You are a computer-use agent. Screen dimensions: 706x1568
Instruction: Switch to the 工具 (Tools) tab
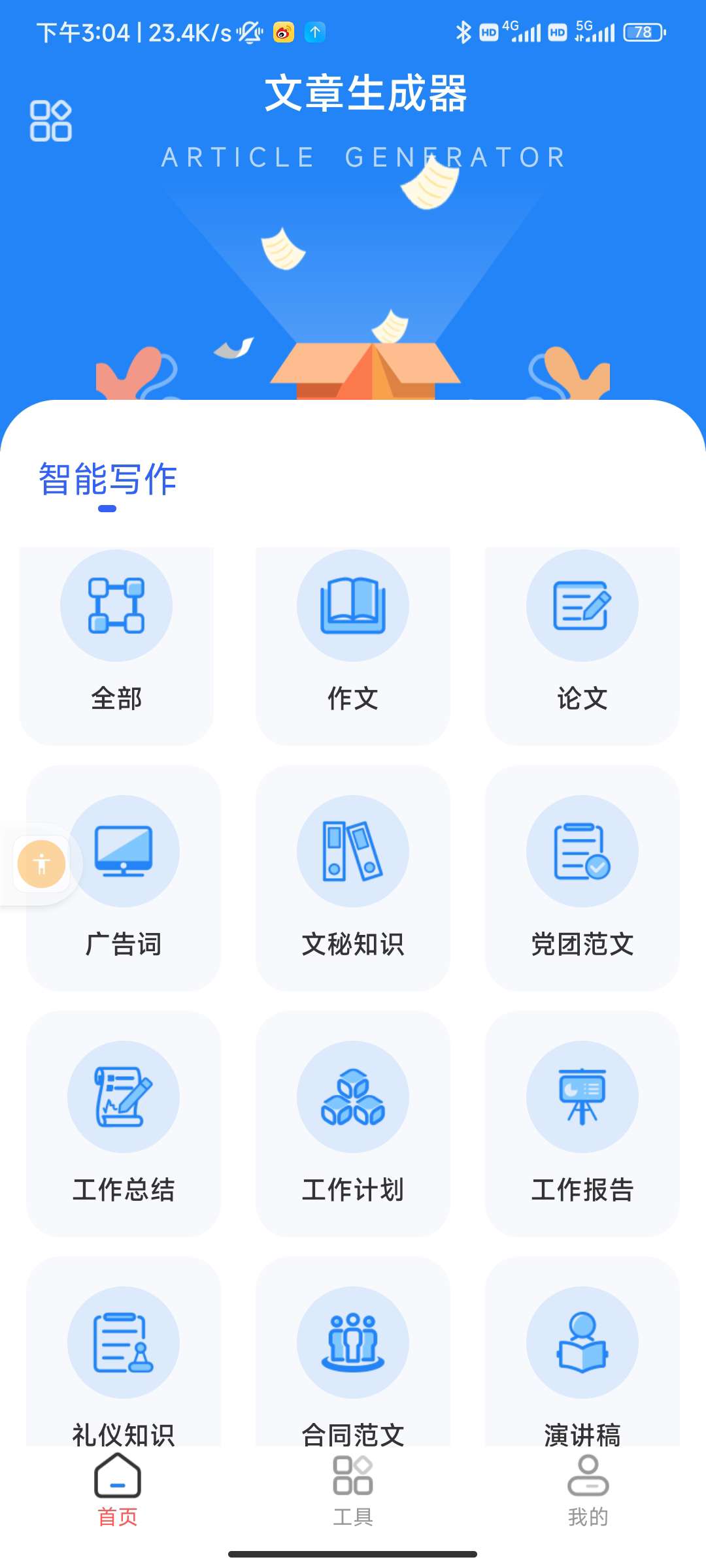tap(352, 1496)
